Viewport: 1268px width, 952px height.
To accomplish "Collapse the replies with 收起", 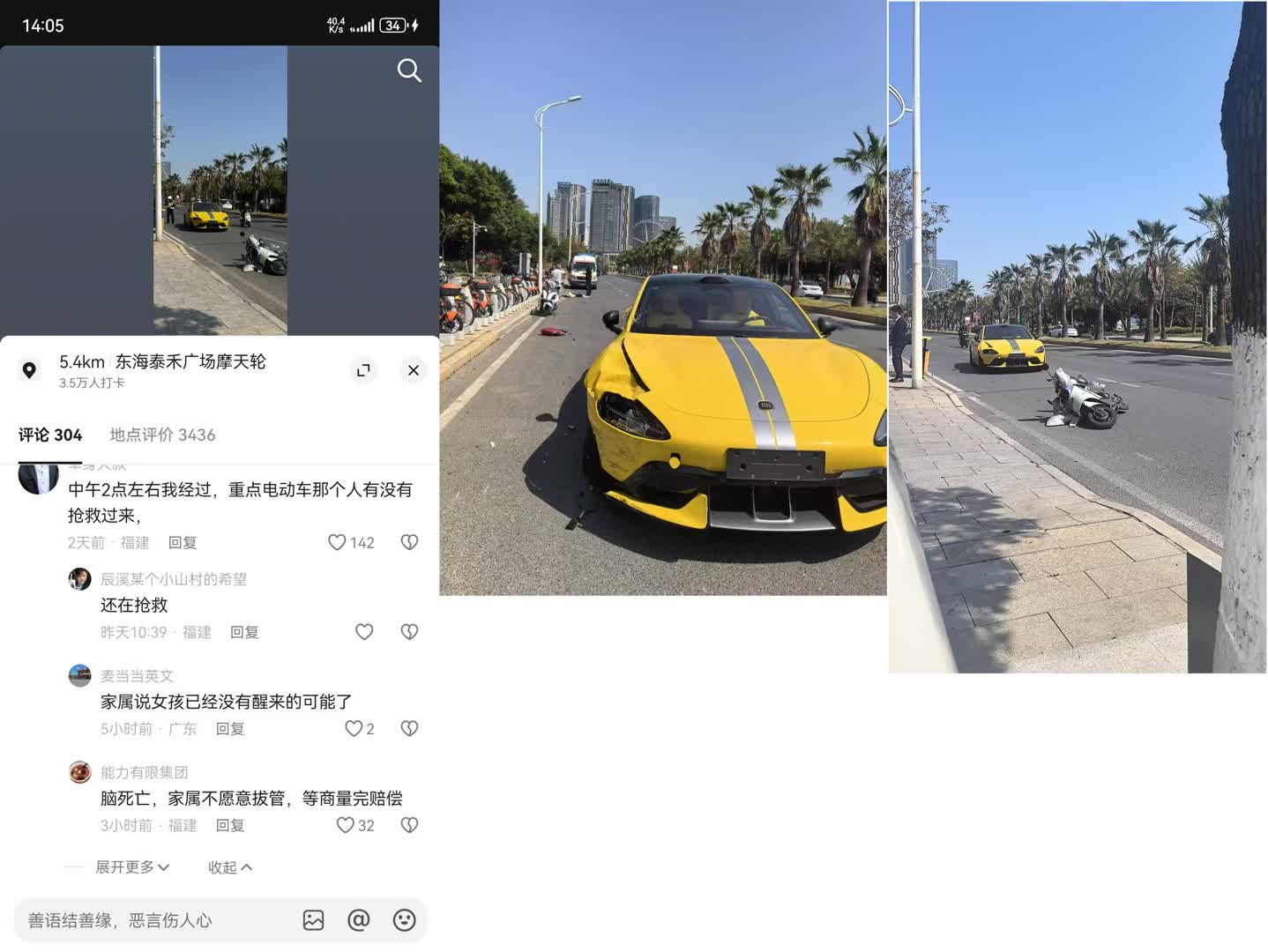I will click(230, 867).
